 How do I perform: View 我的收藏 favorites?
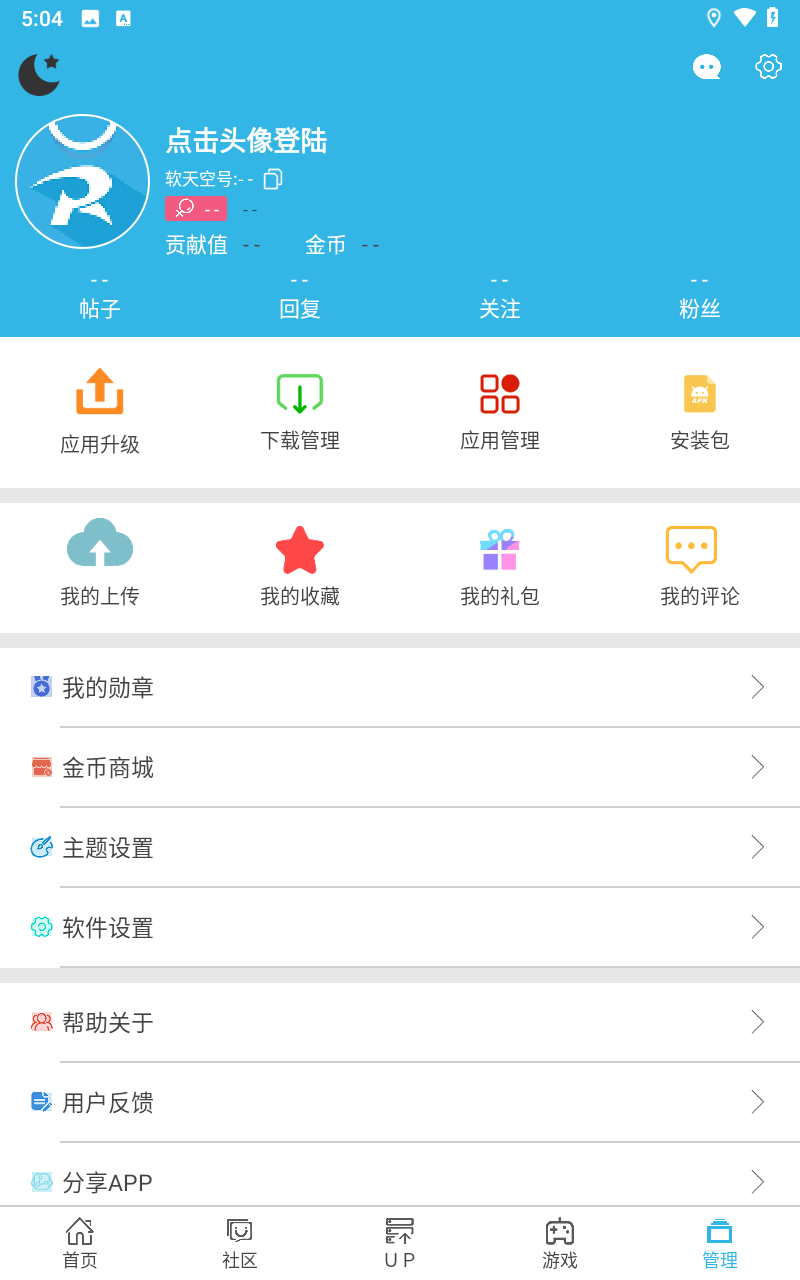(x=300, y=564)
